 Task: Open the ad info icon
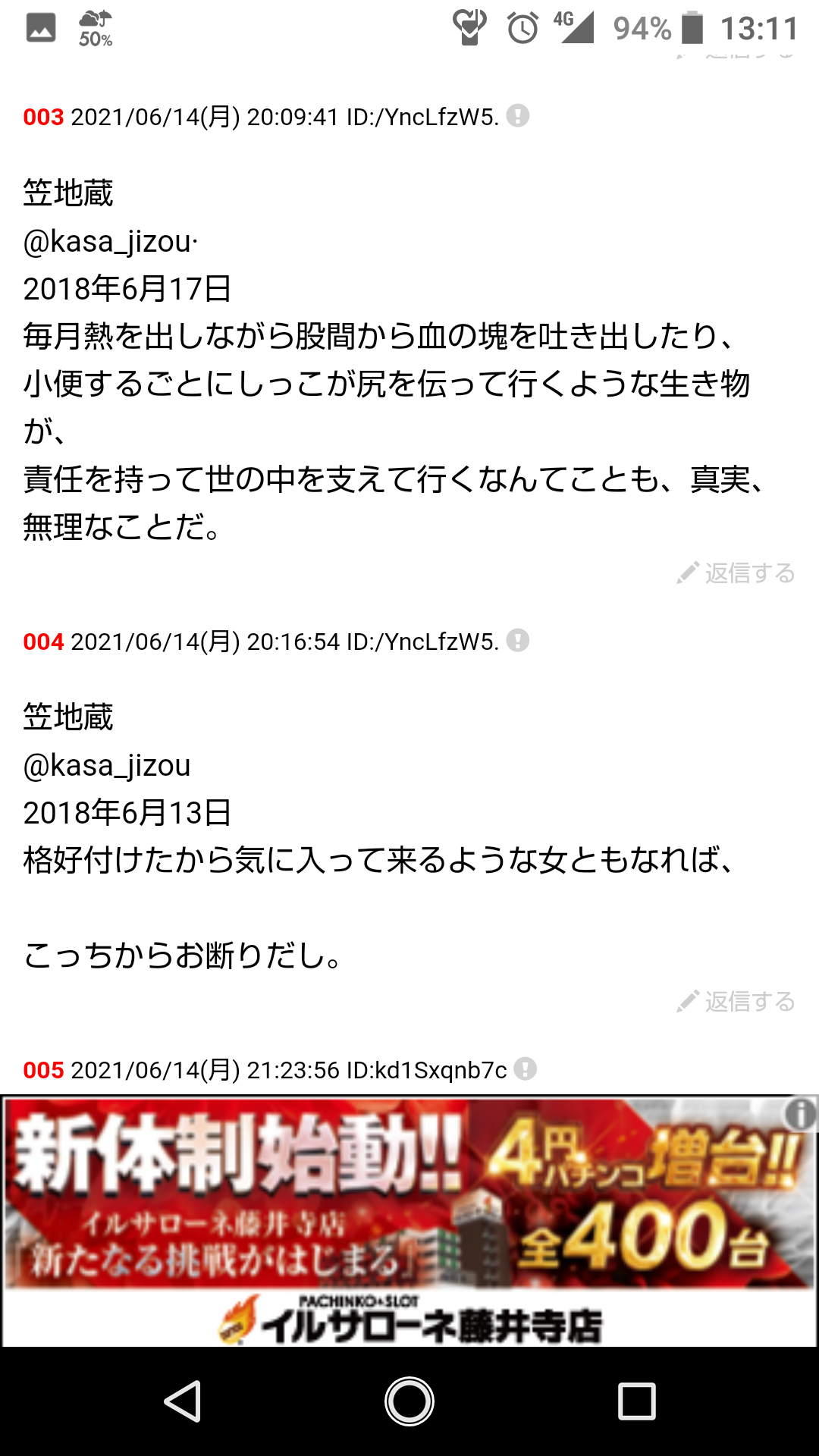[x=800, y=1115]
